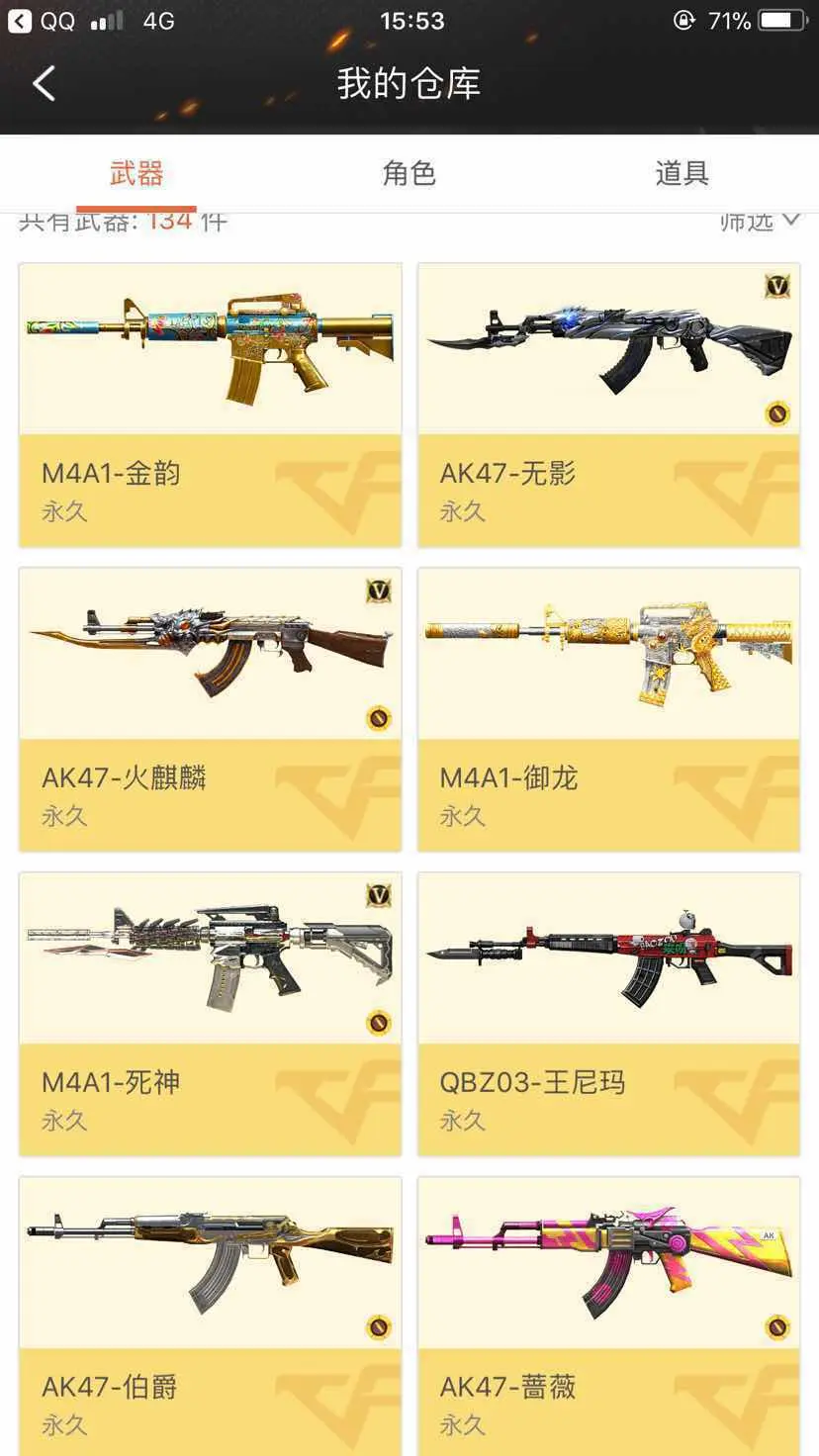Open the M4A1-金韵 weapon card
819x1456 pixels.
click(211, 405)
